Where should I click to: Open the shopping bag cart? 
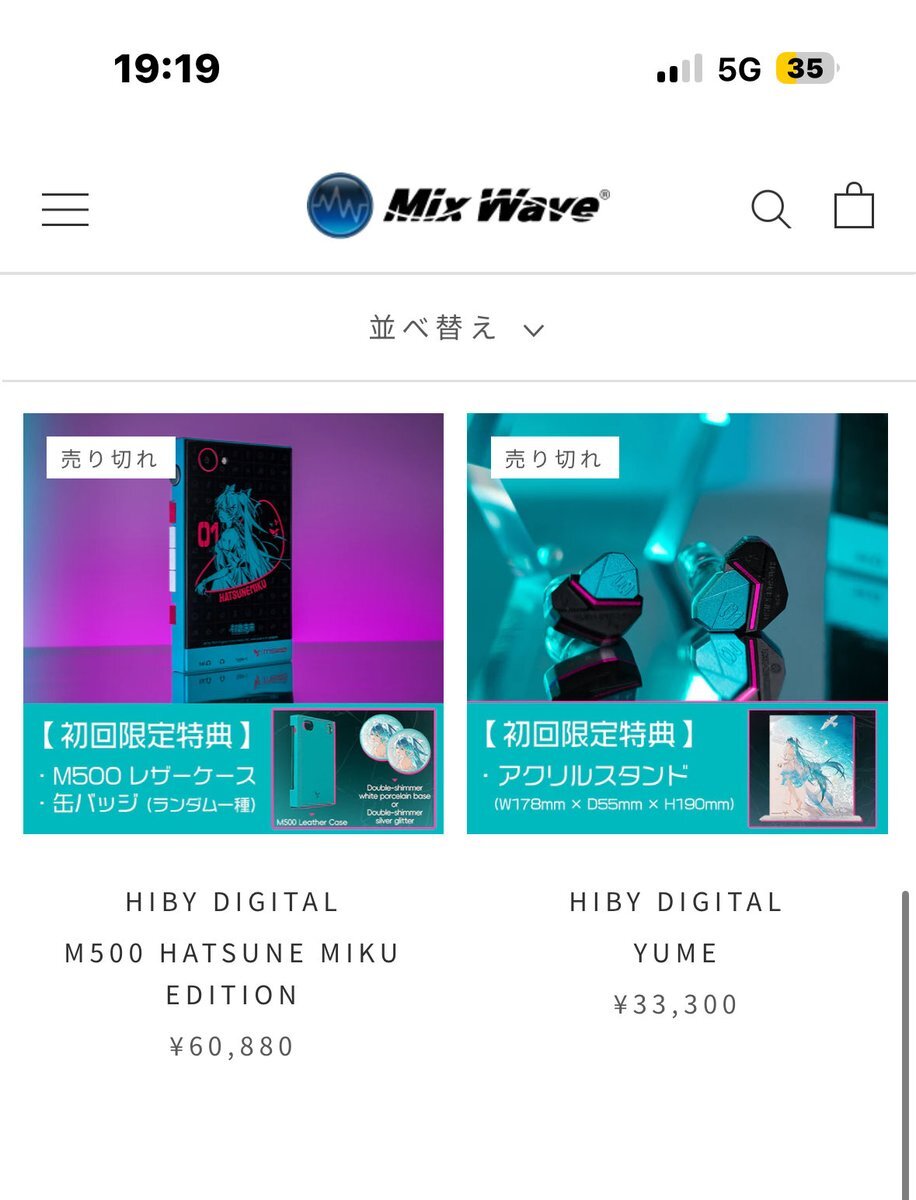coord(854,206)
